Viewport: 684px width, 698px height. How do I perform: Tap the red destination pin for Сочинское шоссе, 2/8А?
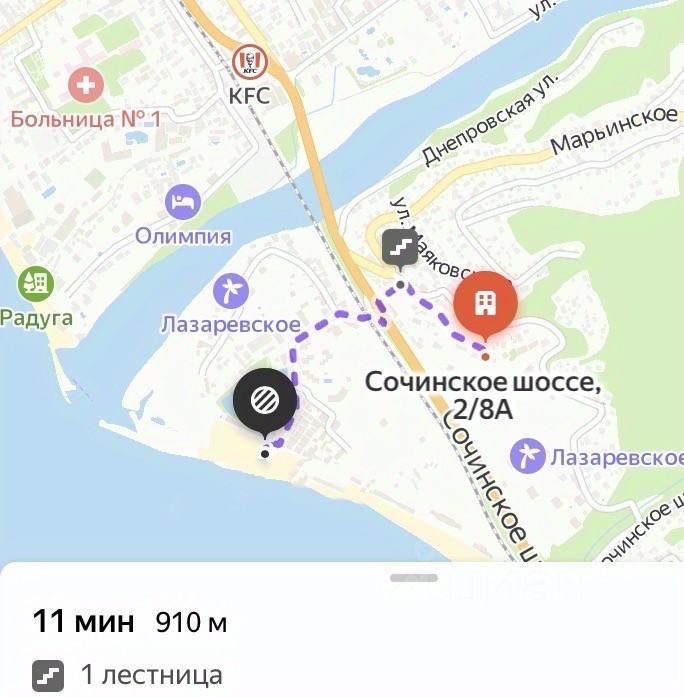coord(485,303)
